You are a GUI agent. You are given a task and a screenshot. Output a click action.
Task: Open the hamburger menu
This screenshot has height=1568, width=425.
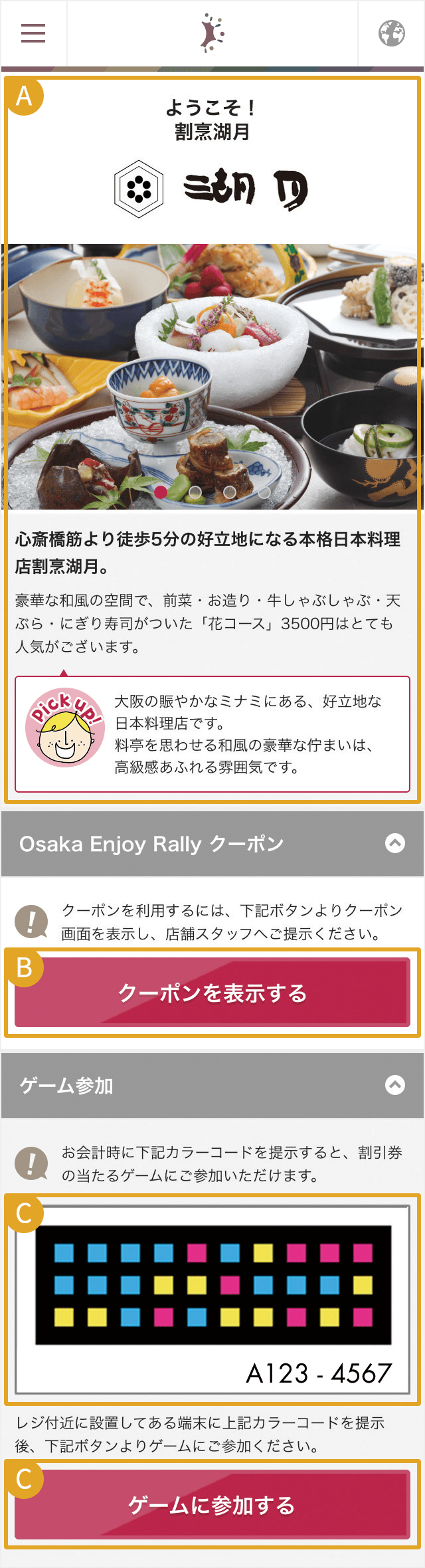(33, 33)
